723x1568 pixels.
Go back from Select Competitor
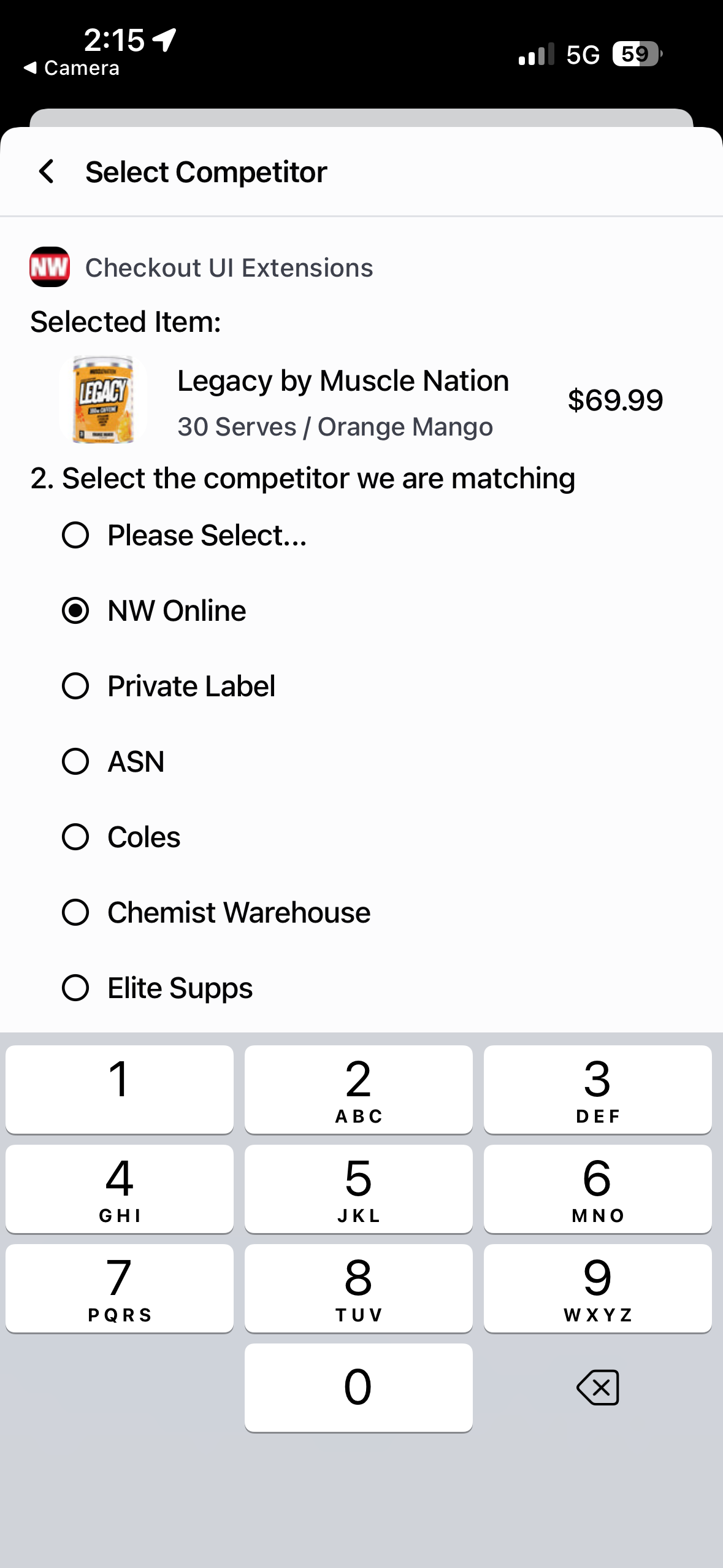click(x=47, y=172)
